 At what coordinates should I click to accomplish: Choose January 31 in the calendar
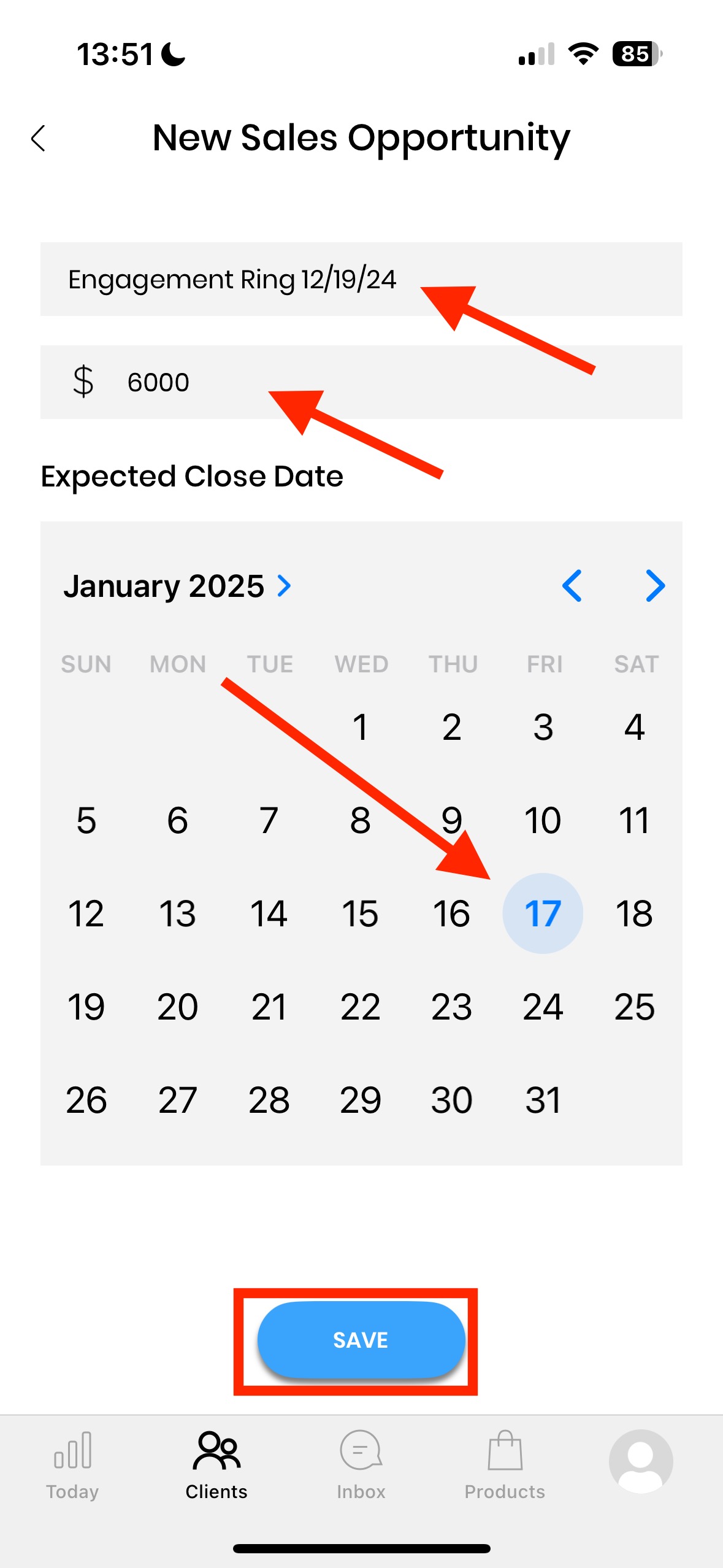click(x=543, y=1100)
